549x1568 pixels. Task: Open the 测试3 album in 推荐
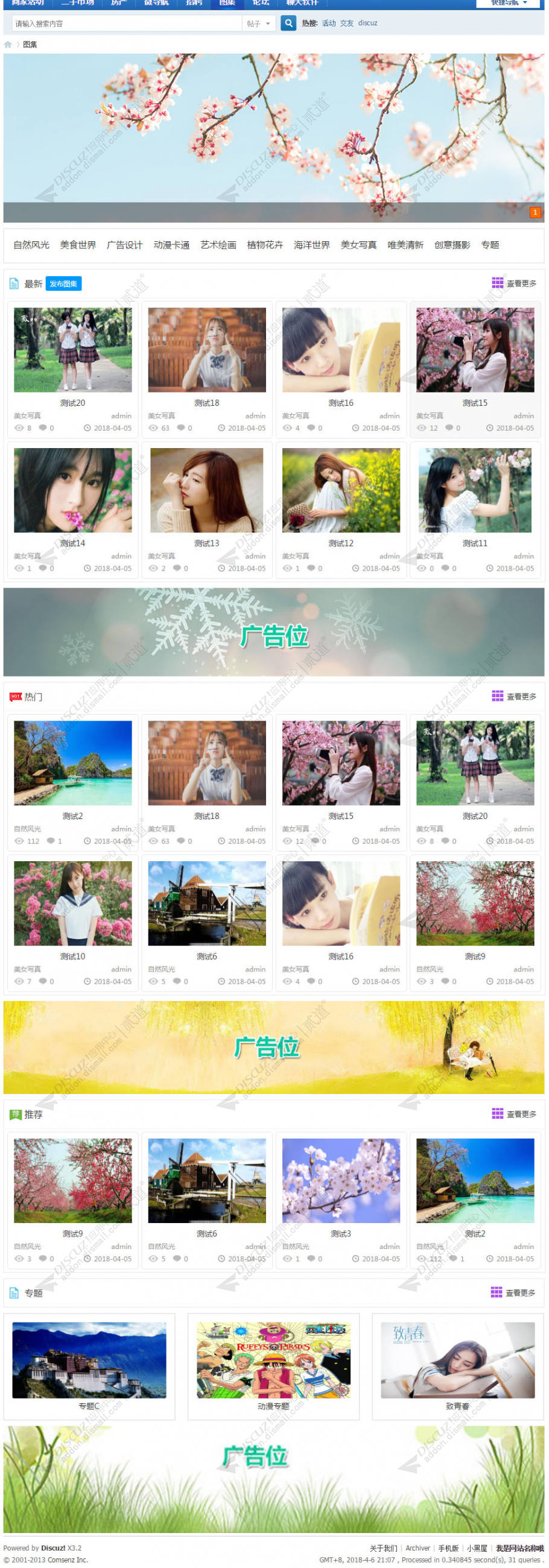coord(341,1181)
